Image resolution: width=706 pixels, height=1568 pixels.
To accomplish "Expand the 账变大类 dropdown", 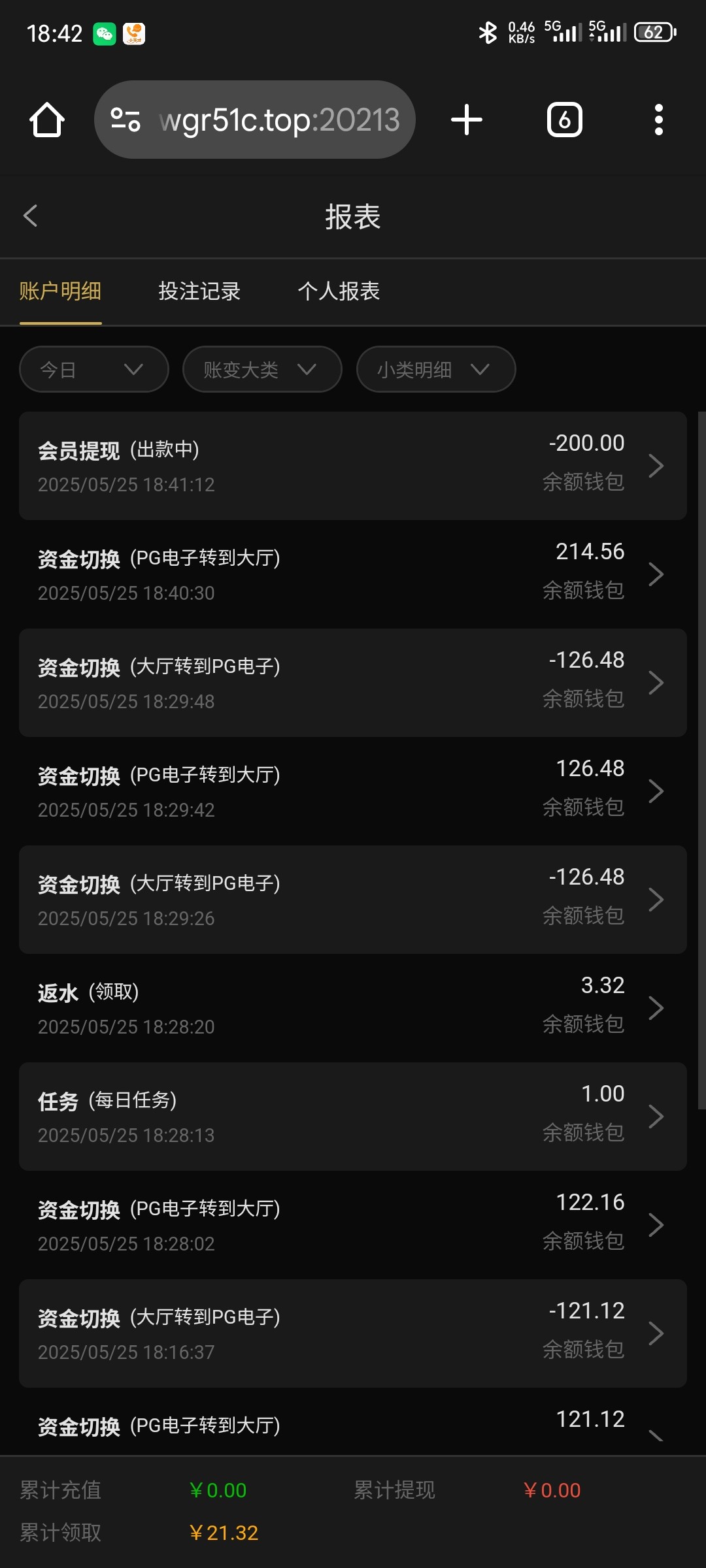I will point(261,370).
